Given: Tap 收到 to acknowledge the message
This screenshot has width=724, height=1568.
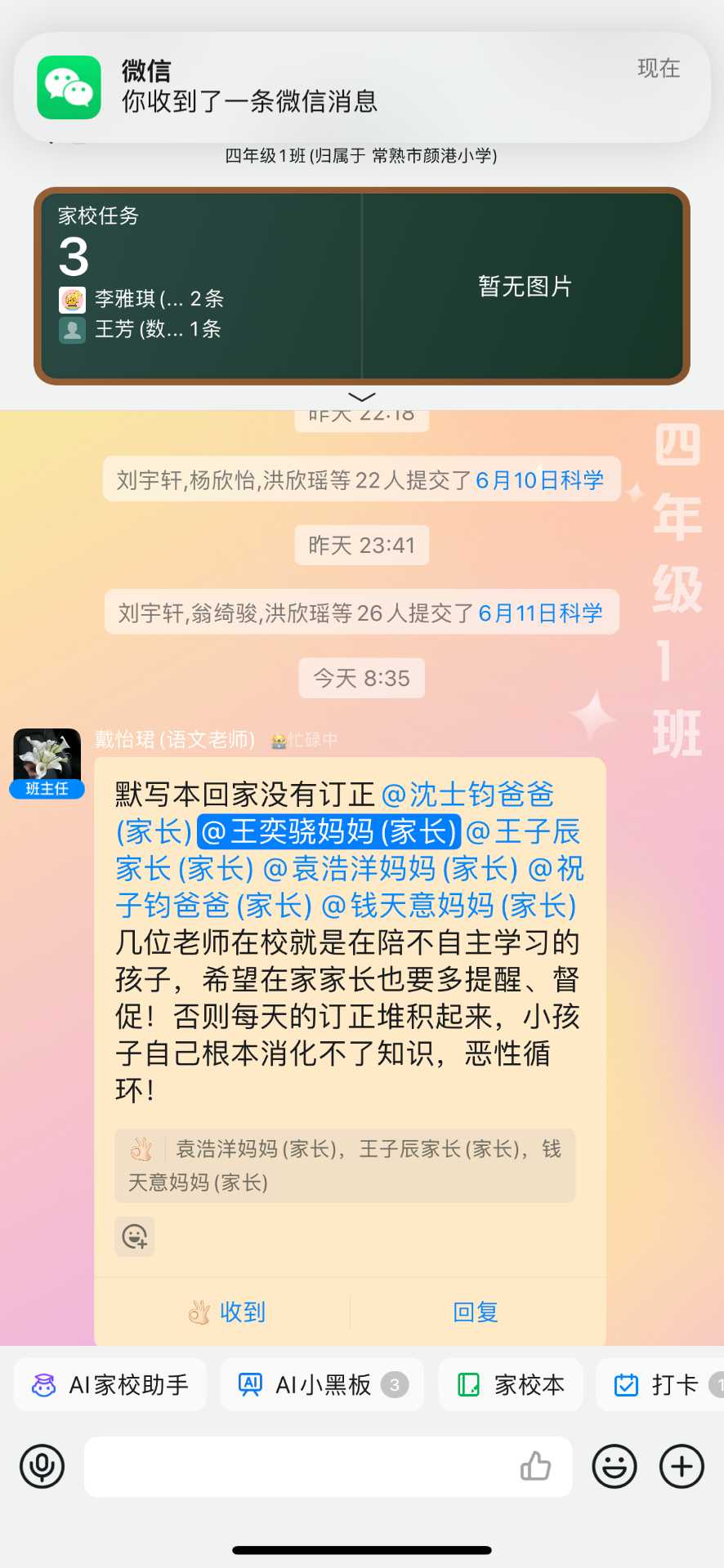Looking at the screenshot, I should click(226, 1312).
